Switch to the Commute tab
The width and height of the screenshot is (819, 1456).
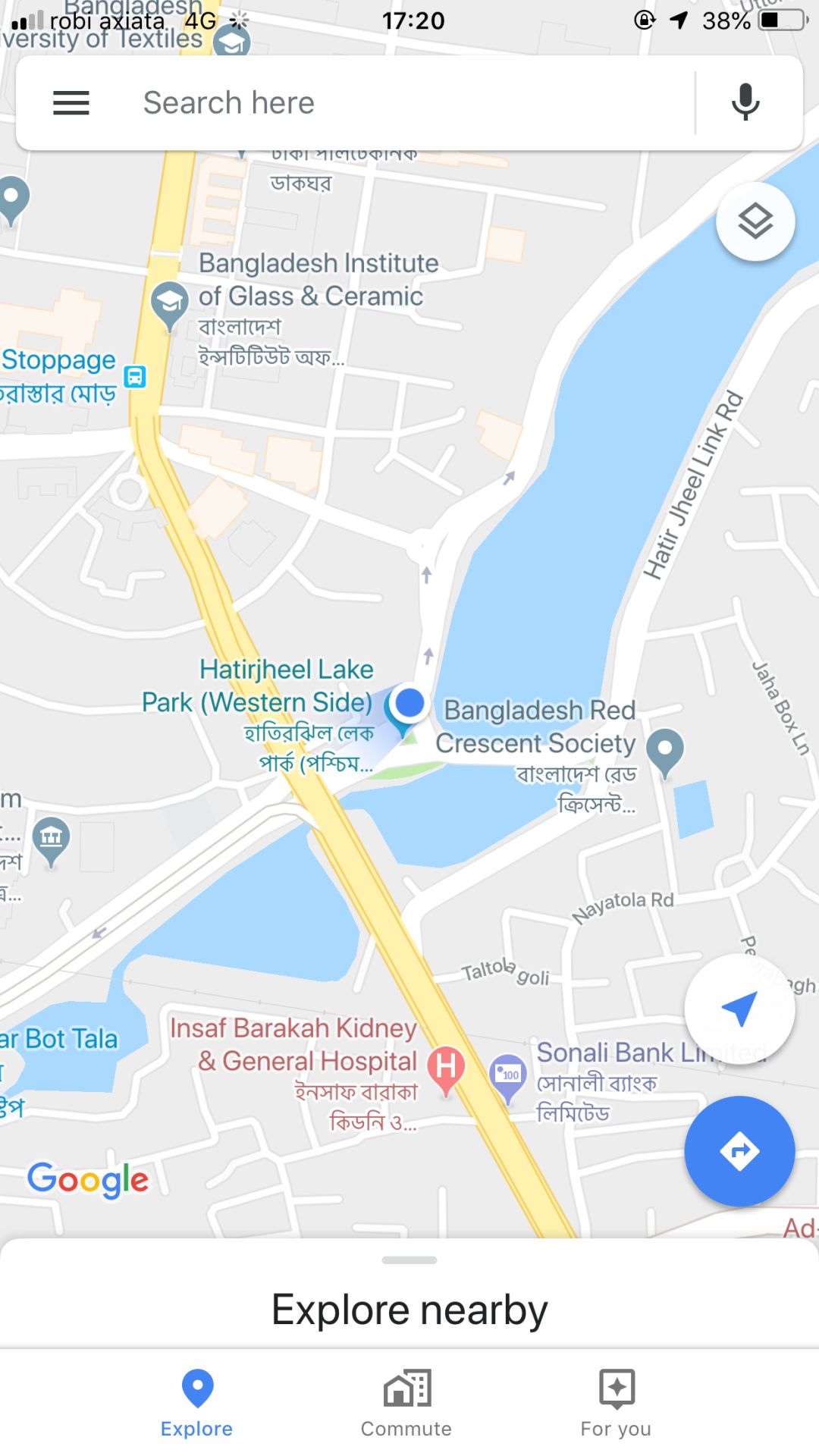pos(406,1404)
